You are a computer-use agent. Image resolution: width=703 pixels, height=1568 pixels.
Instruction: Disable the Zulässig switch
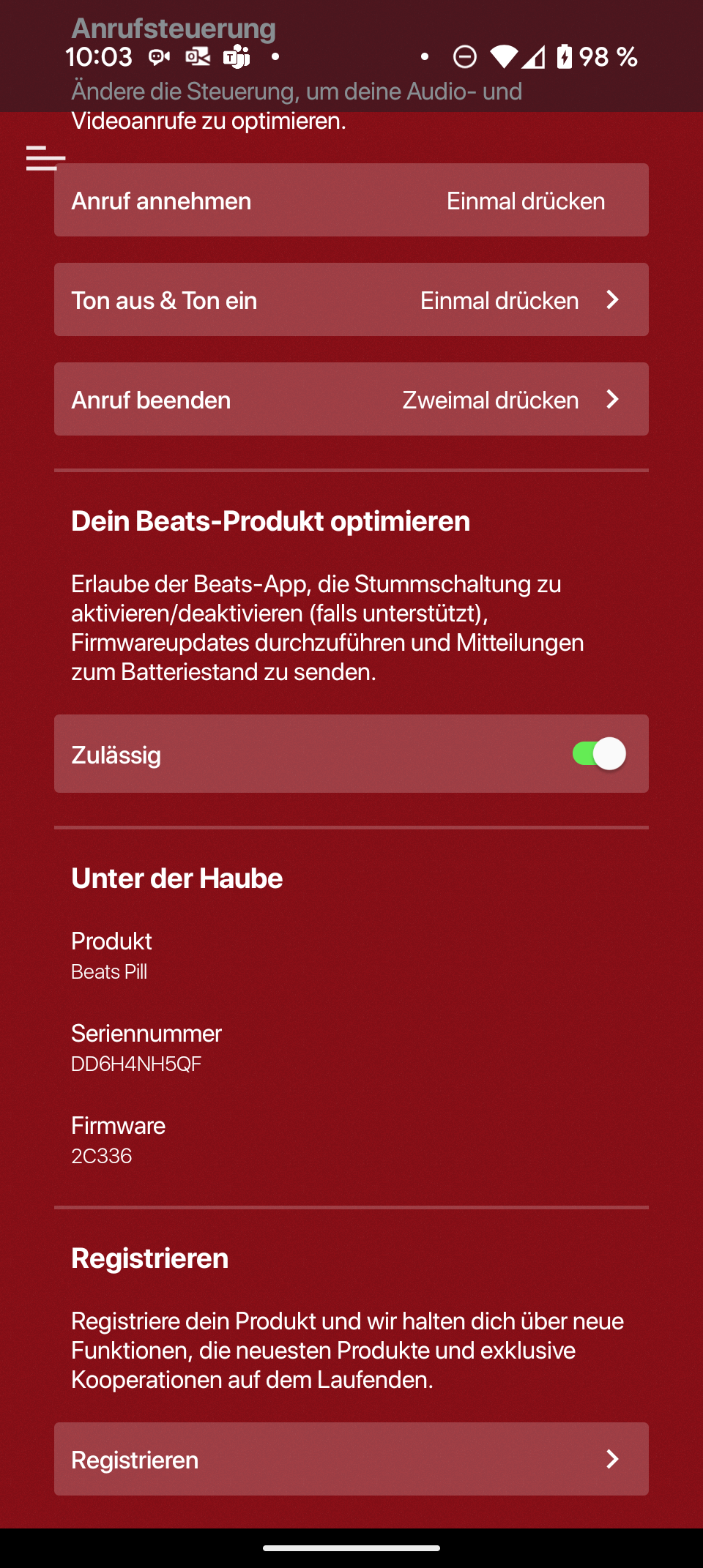point(599,753)
